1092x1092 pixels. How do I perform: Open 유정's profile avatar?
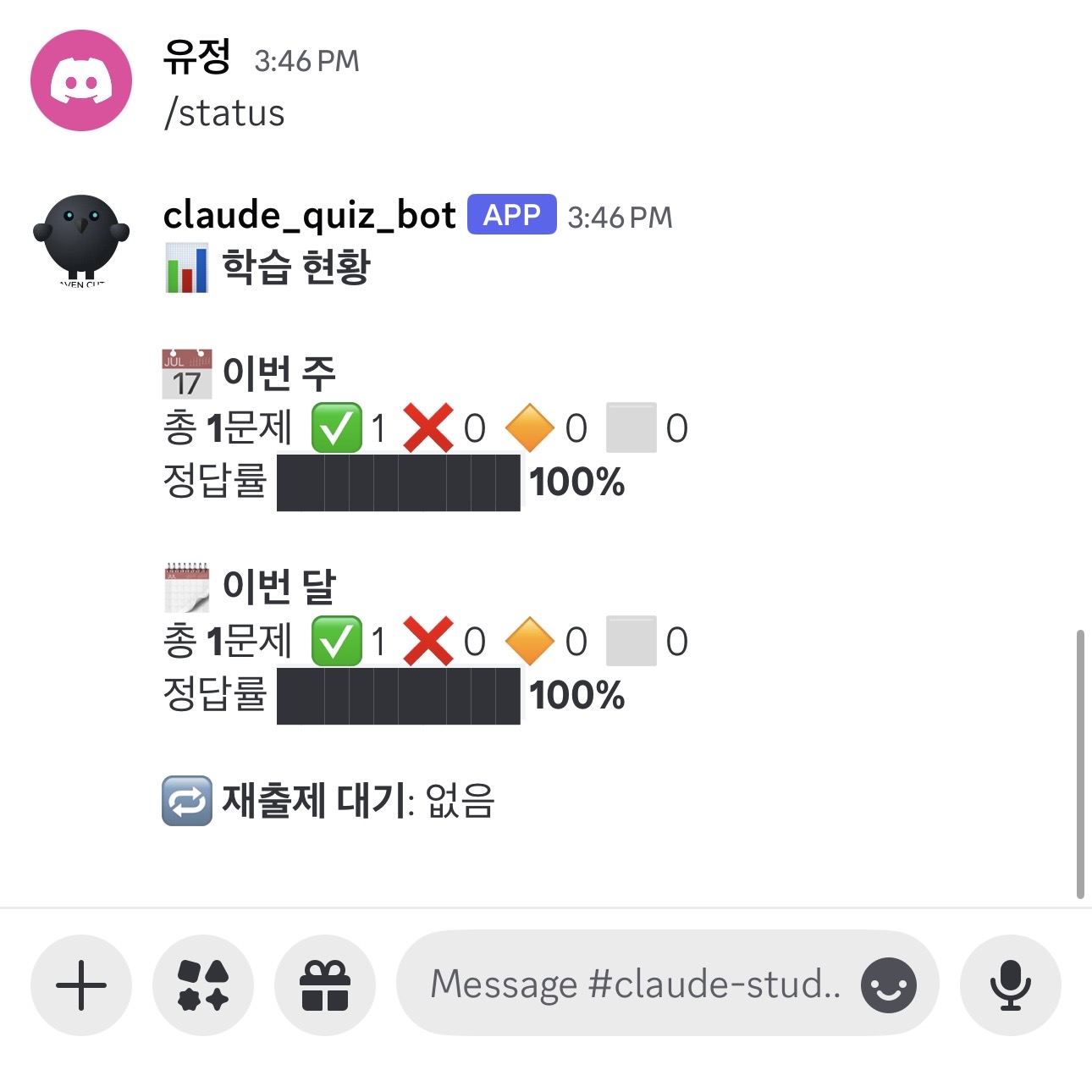(x=81, y=80)
